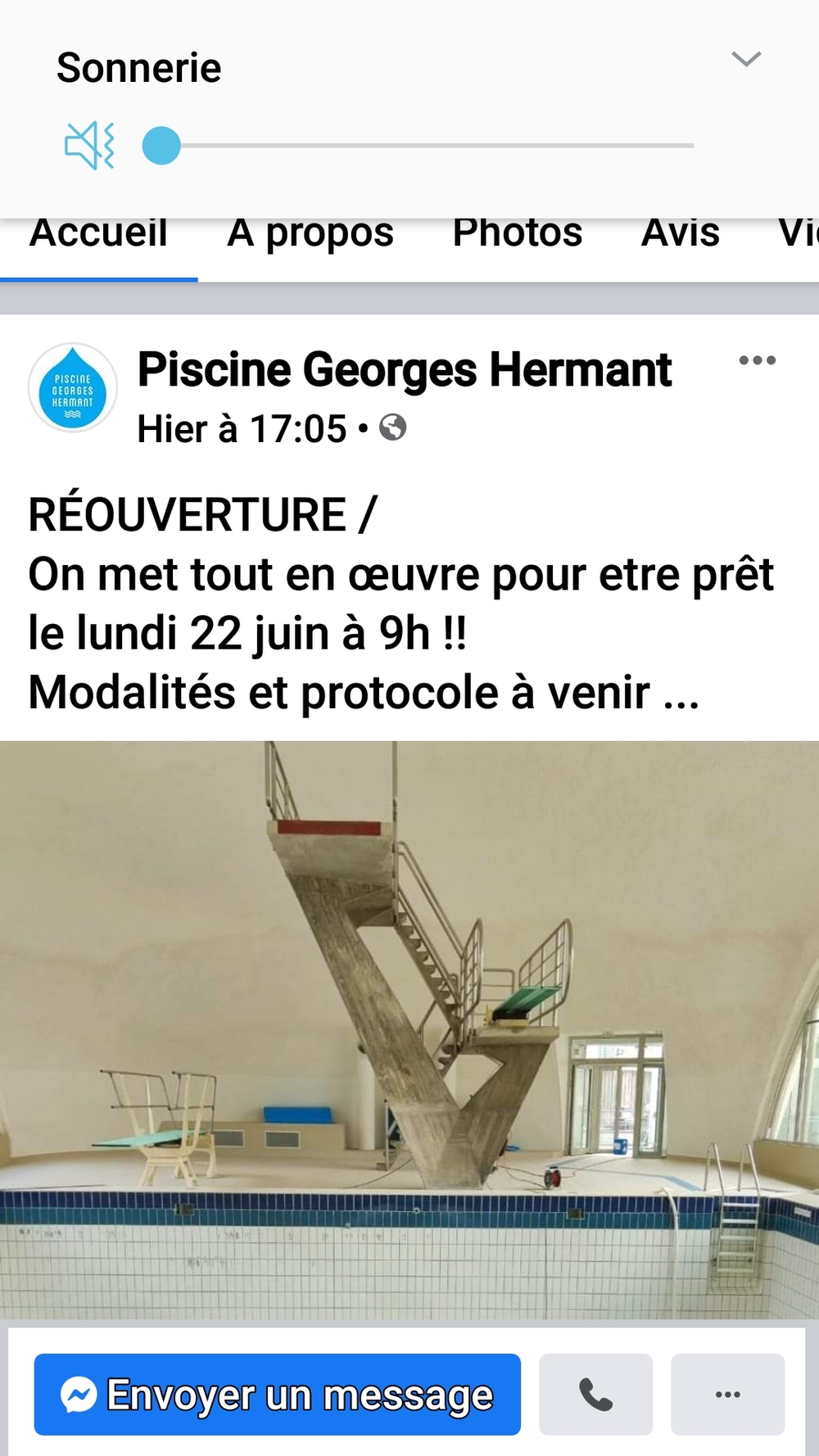
Task: Switch to the Accueil tab
Action: coord(98,234)
